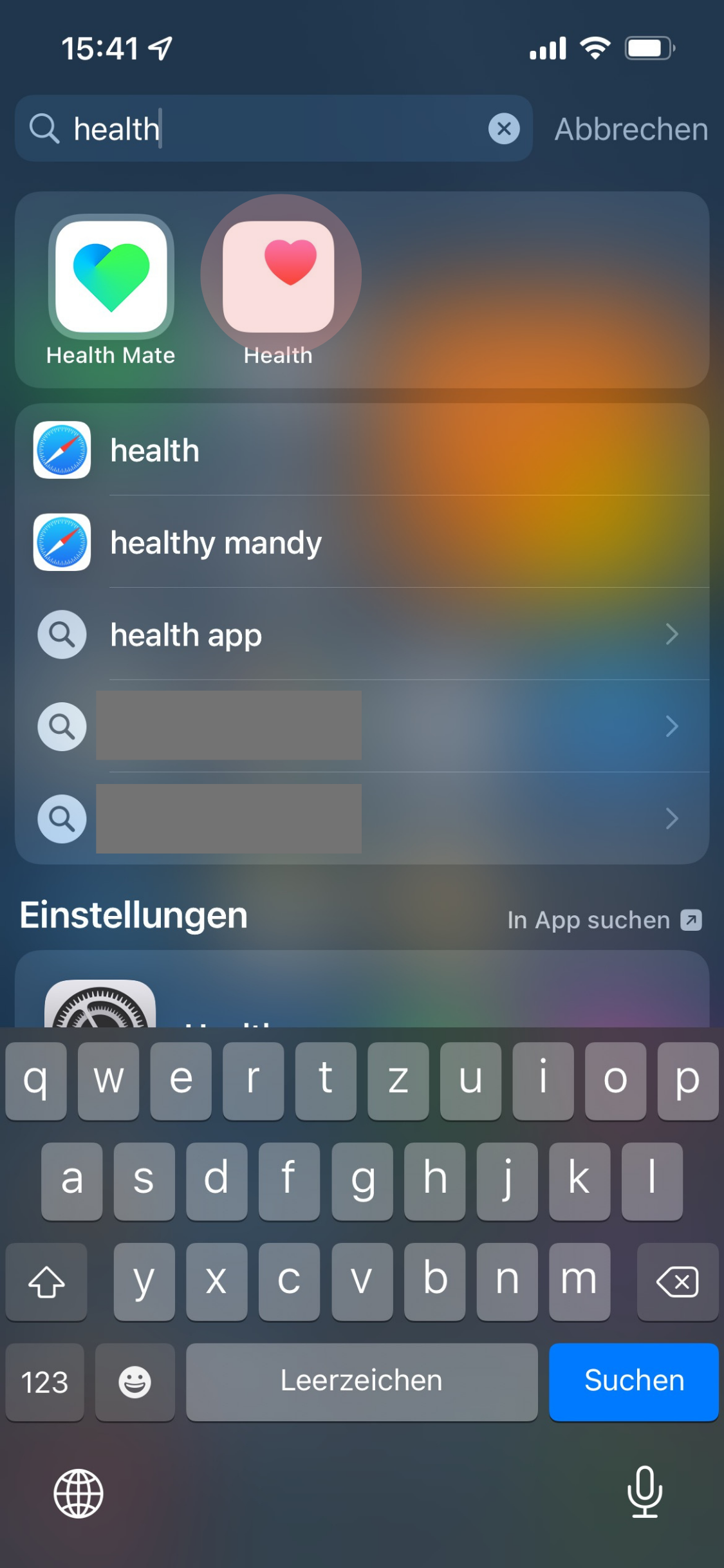724x1568 pixels.
Task: Expand the third redacted search suggestion
Action: [x=672, y=819]
